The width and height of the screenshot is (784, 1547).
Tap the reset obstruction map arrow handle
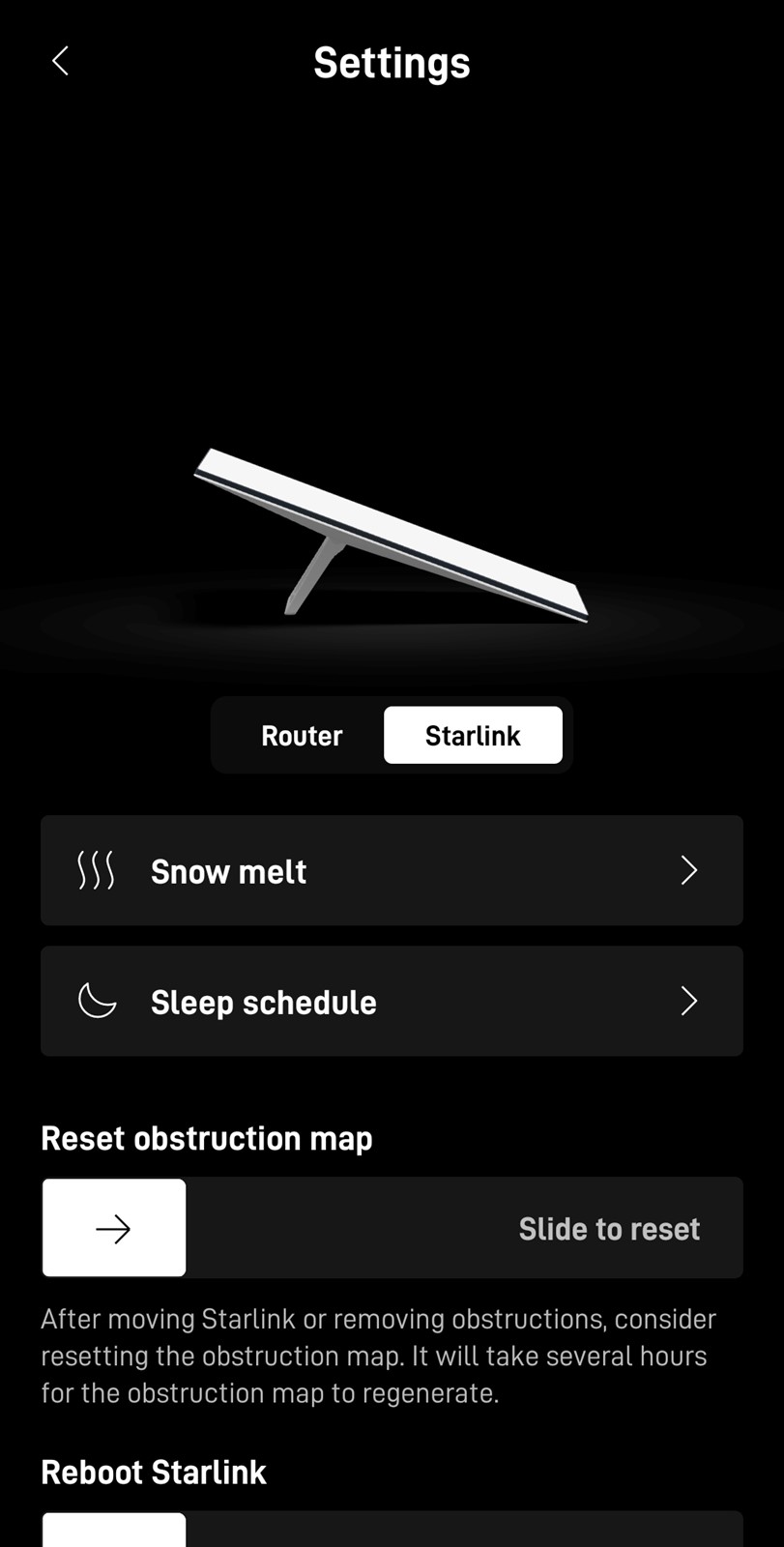pos(114,1228)
